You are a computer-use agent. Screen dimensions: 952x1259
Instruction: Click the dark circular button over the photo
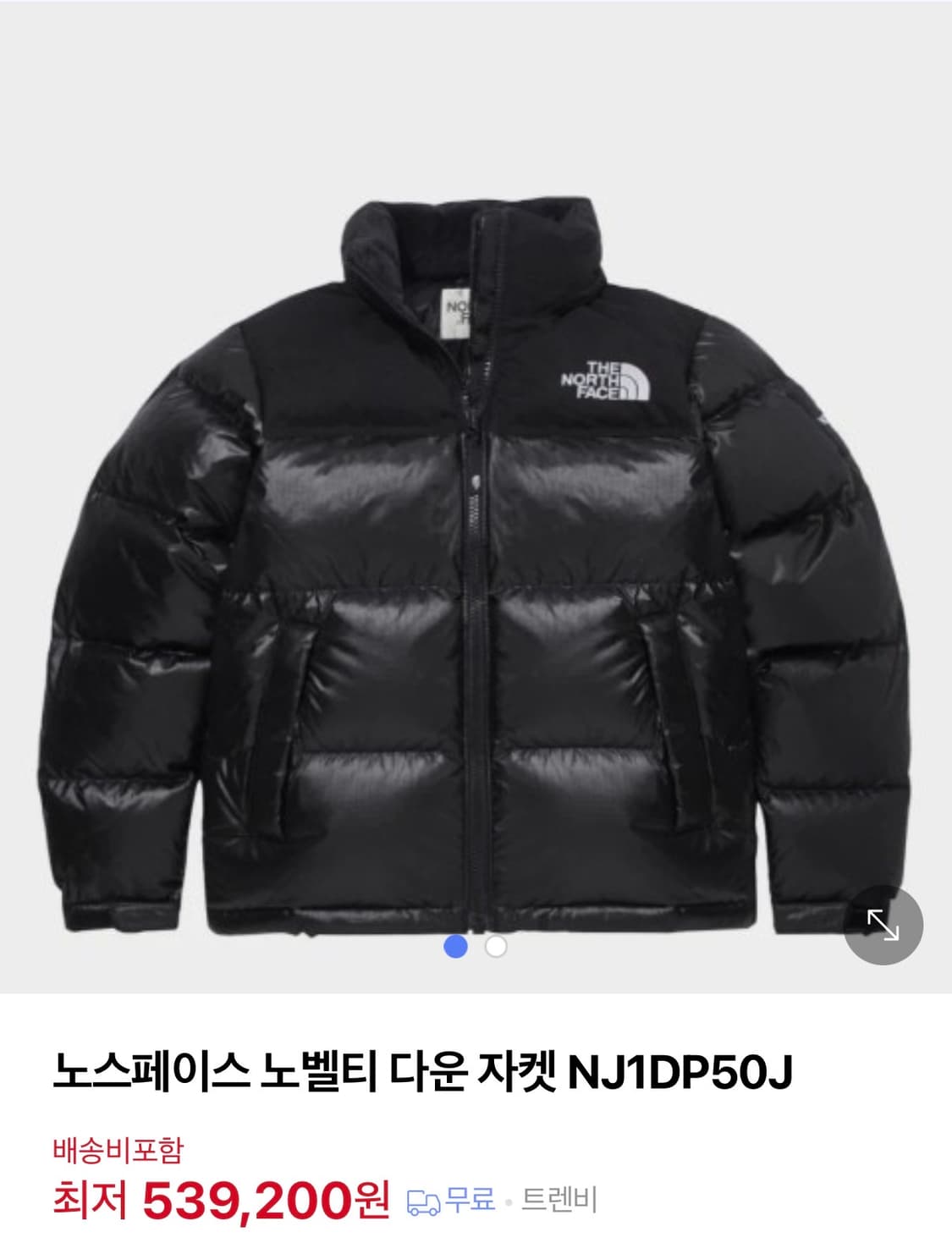(x=885, y=926)
